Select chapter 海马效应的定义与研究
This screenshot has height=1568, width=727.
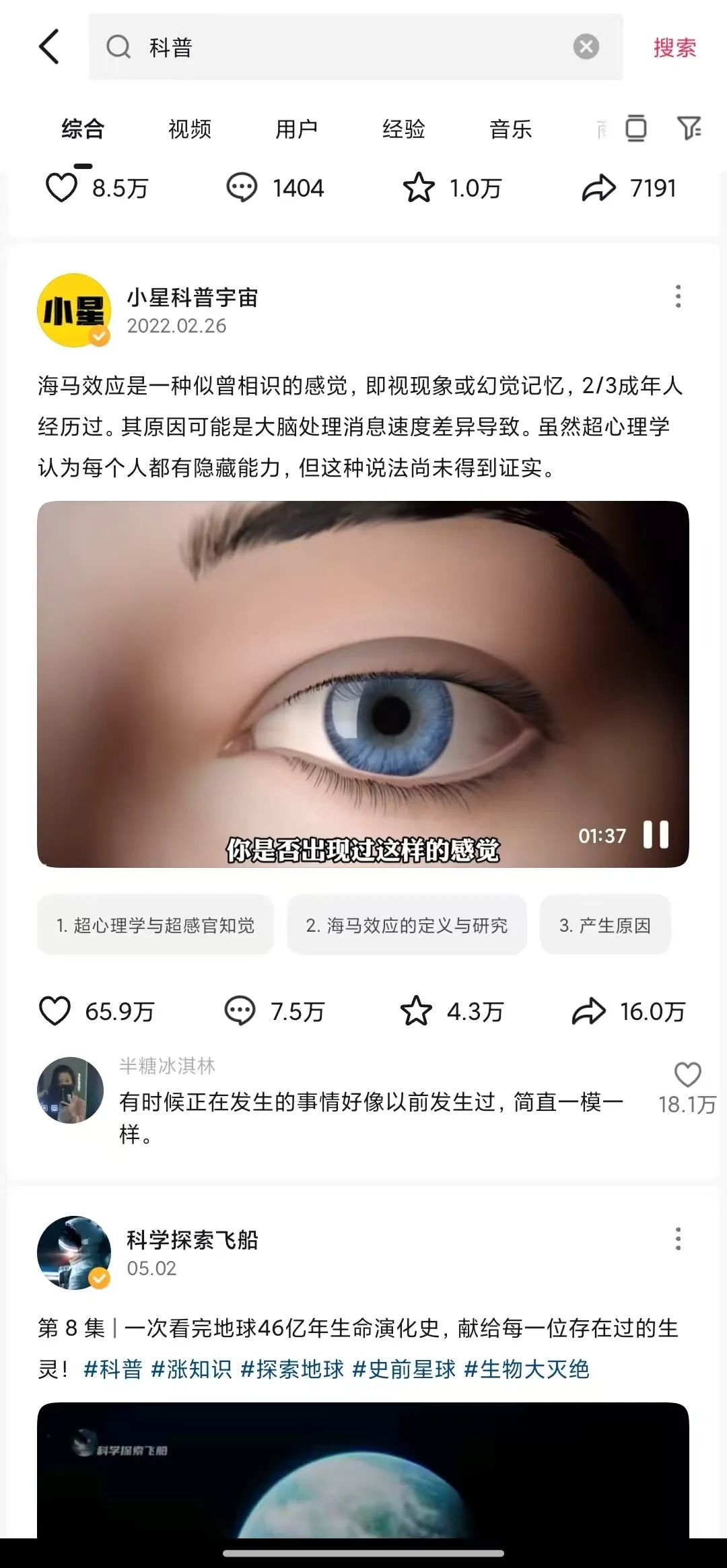[407, 925]
